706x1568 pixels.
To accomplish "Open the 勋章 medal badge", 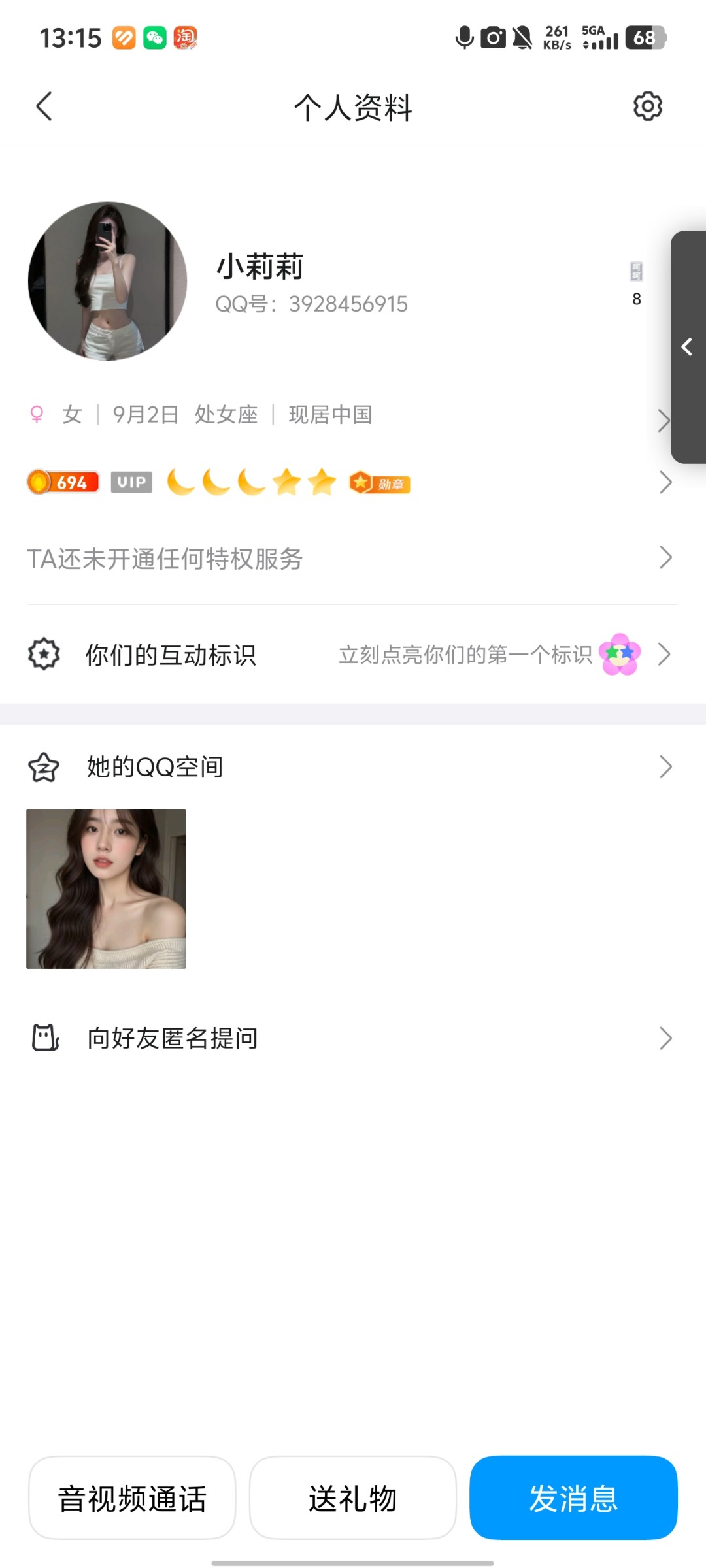I will tap(379, 483).
